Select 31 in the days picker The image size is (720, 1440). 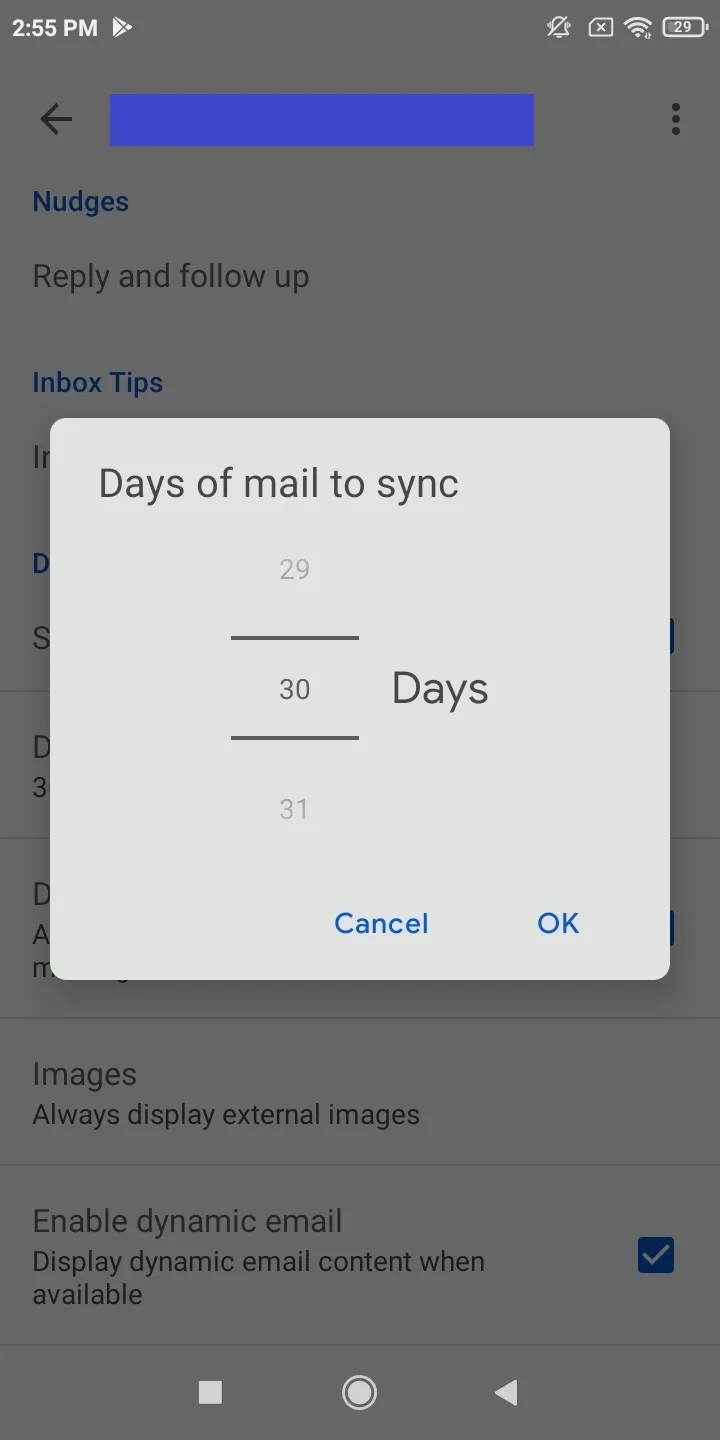(x=294, y=808)
